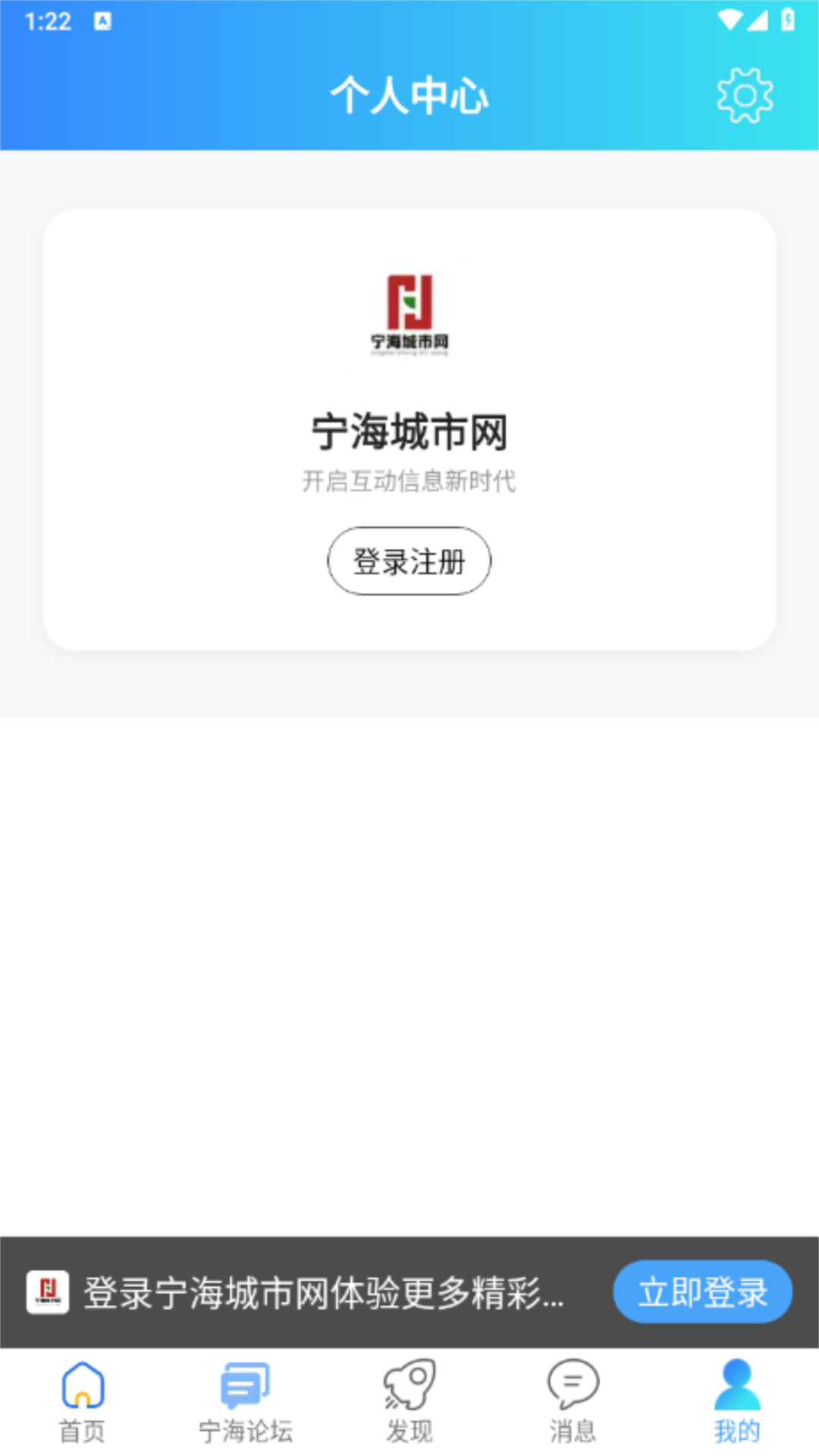Tap the blue 立即登录 button
The image size is (819, 1456).
[x=702, y=1291]
